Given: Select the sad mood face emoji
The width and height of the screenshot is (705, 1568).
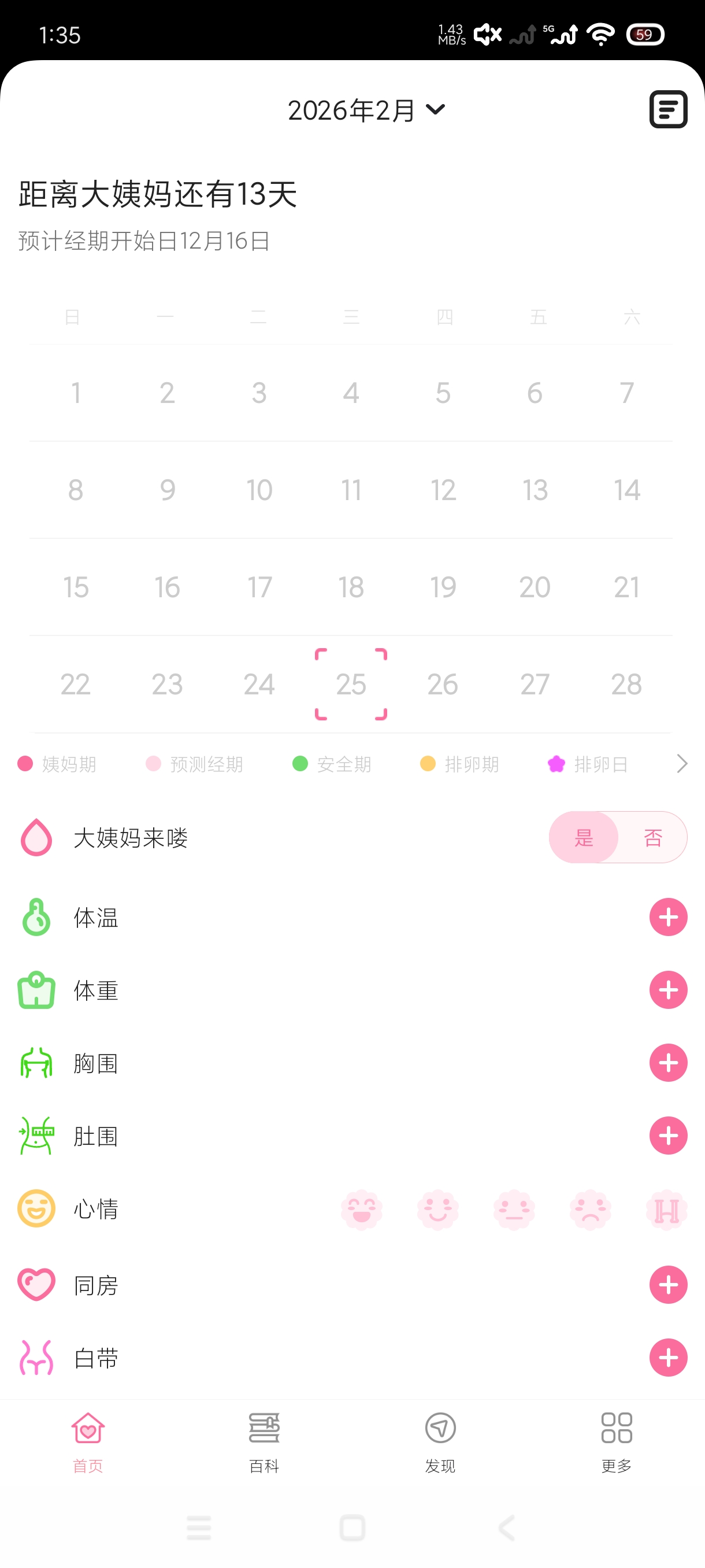Looking at the screenshot, I should point(590,1210).
